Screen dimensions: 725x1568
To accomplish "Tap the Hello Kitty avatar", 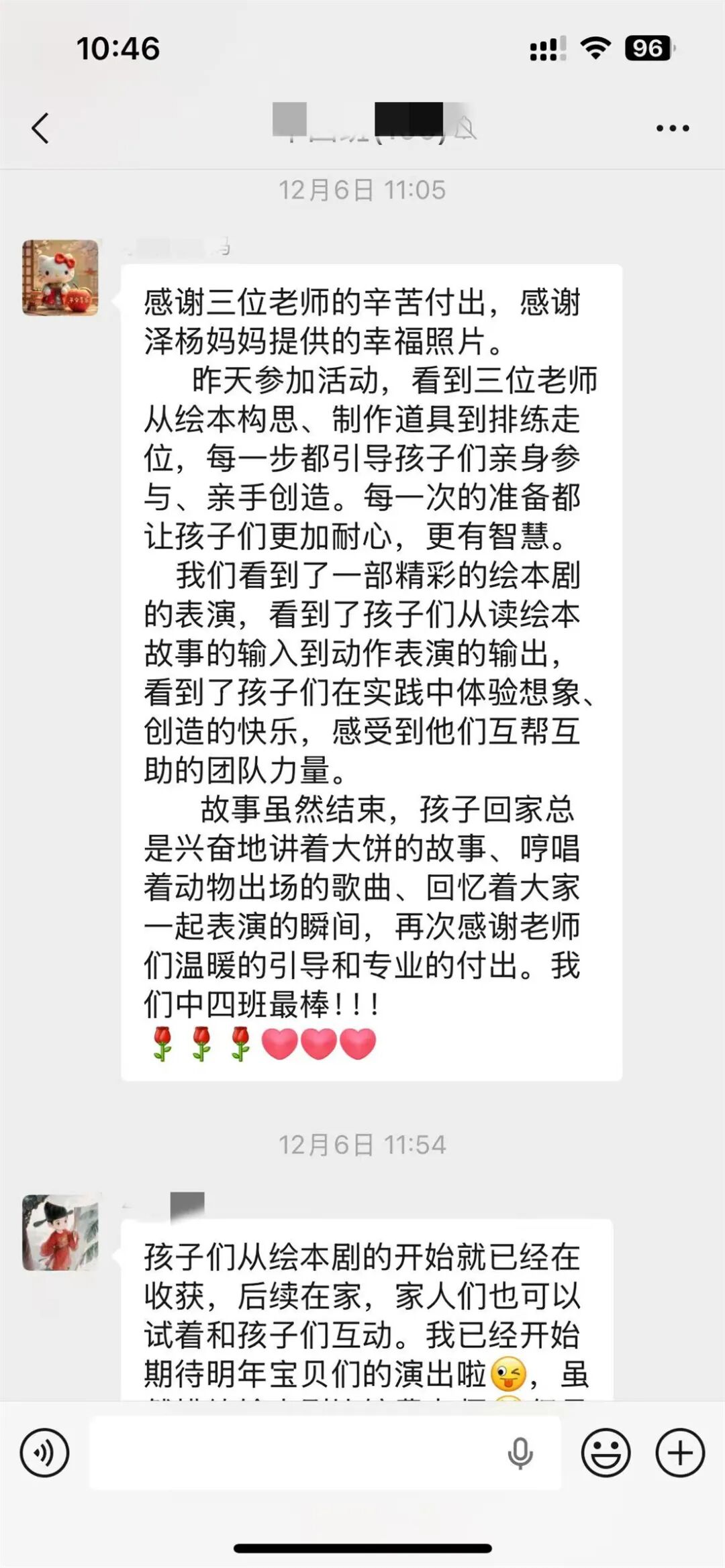I will pyautogui.click(x=60, y=278).
